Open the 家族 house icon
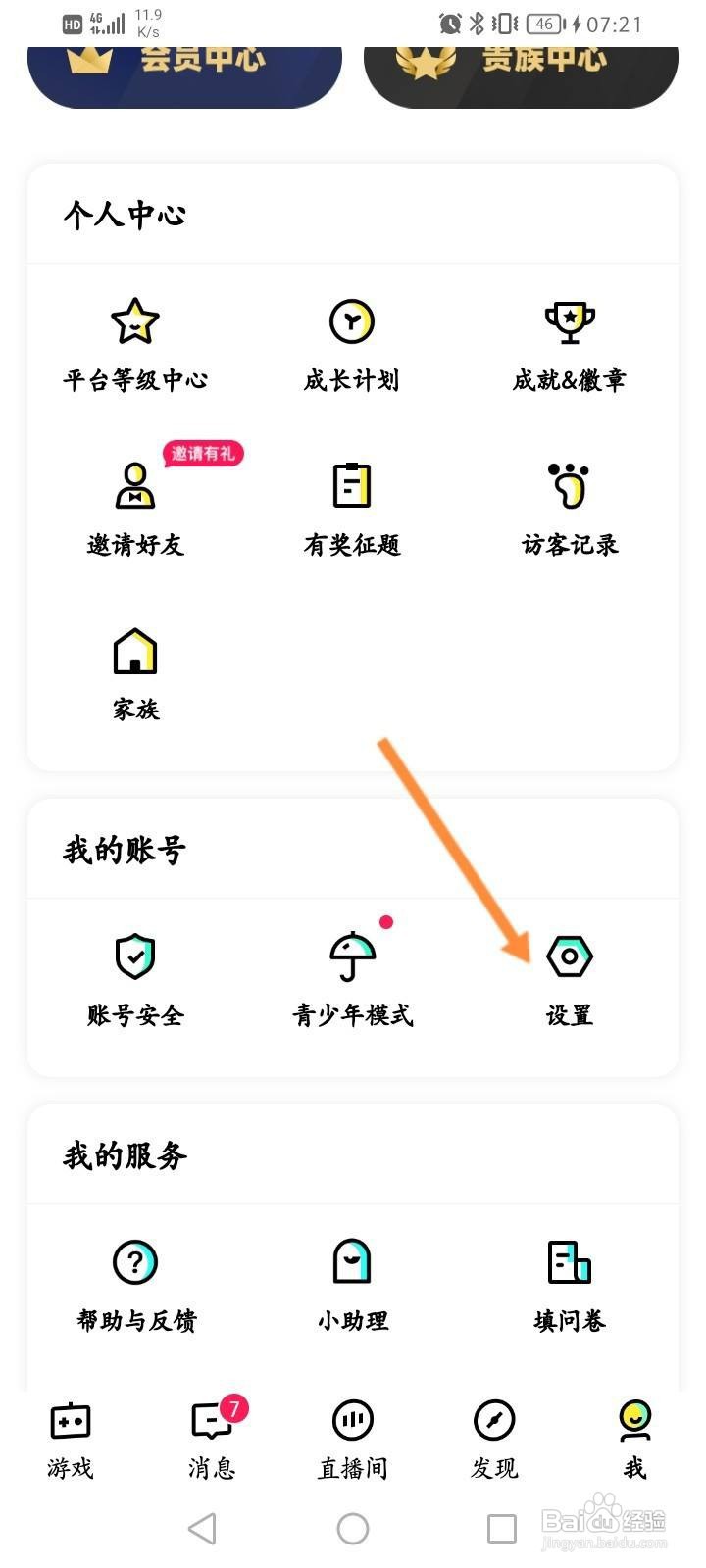Viewport: 706px width, 1568px height. [x=135, y=649]
